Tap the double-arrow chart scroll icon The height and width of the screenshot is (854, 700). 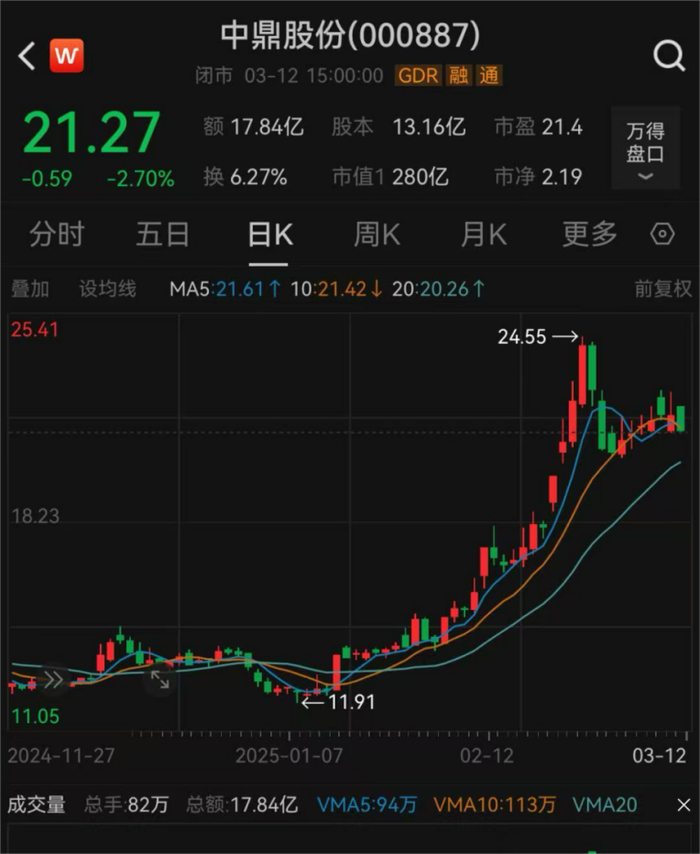(x=52, y=680)
